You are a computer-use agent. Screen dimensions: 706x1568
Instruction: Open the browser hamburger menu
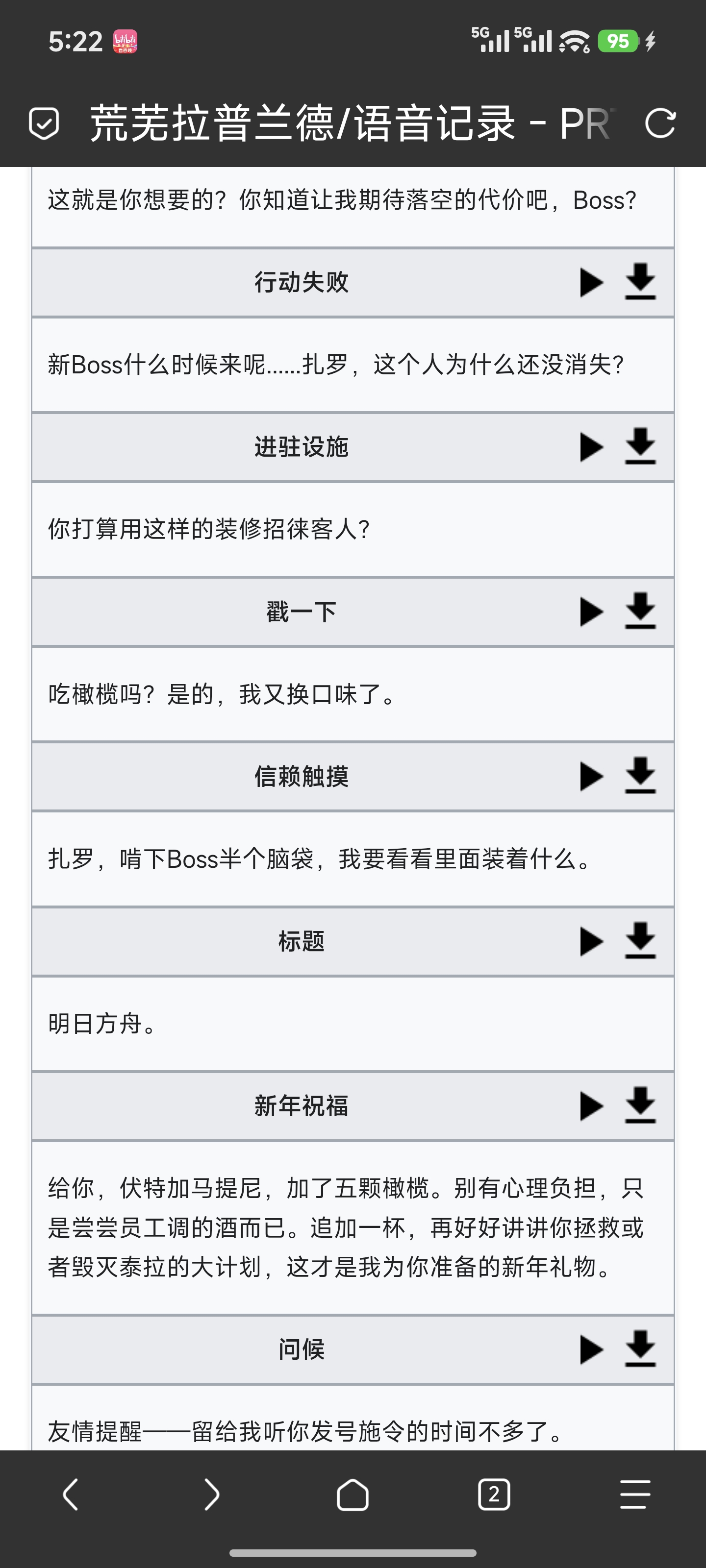(635, 1494)
